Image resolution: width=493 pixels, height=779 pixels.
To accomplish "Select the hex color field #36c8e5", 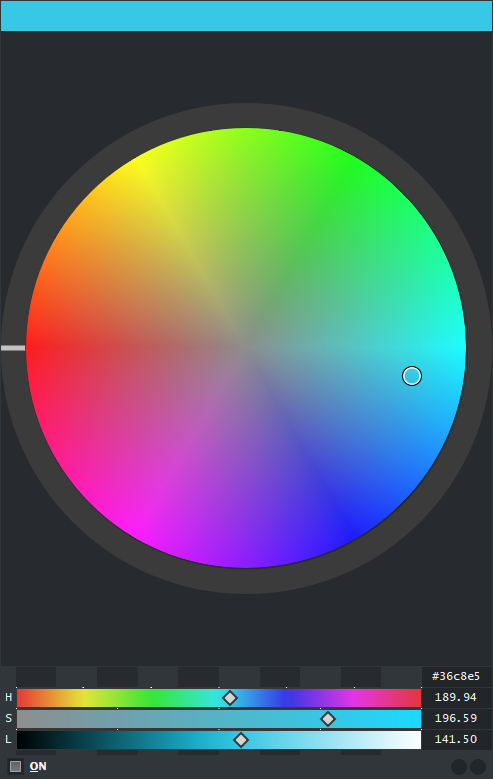I will click(x=456, y=676).
